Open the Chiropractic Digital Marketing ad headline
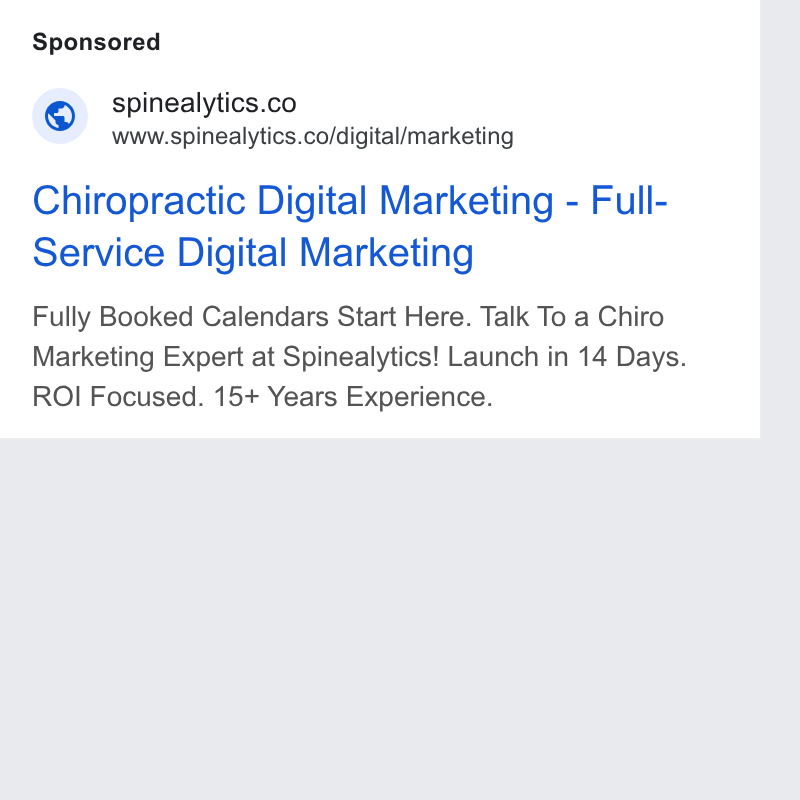 point(350,226)
